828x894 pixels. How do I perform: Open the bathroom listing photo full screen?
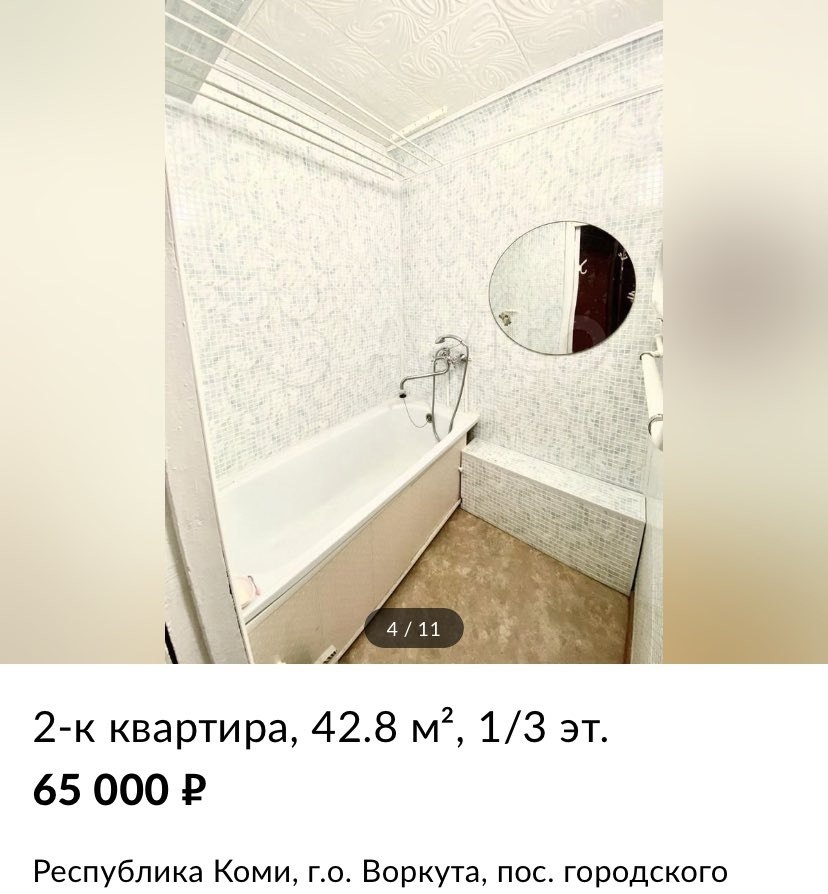tap(413, 330)
